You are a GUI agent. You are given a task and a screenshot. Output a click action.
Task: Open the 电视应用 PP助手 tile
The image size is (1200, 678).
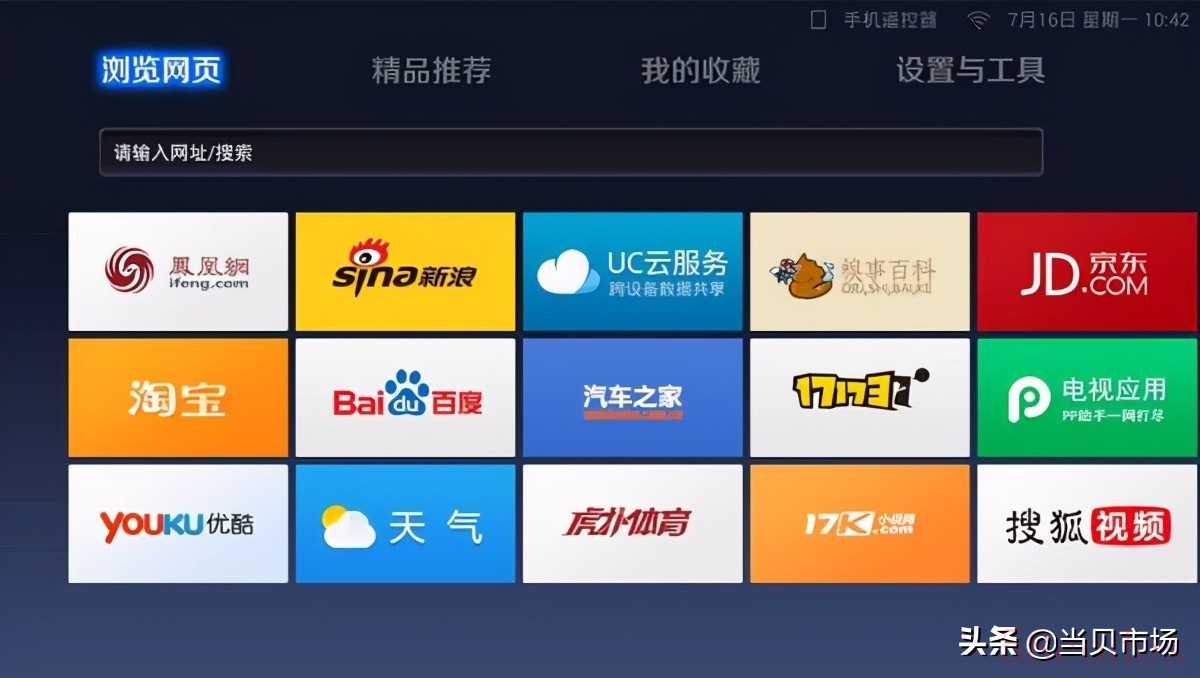pyautogui.click(x=1086, y=397)
